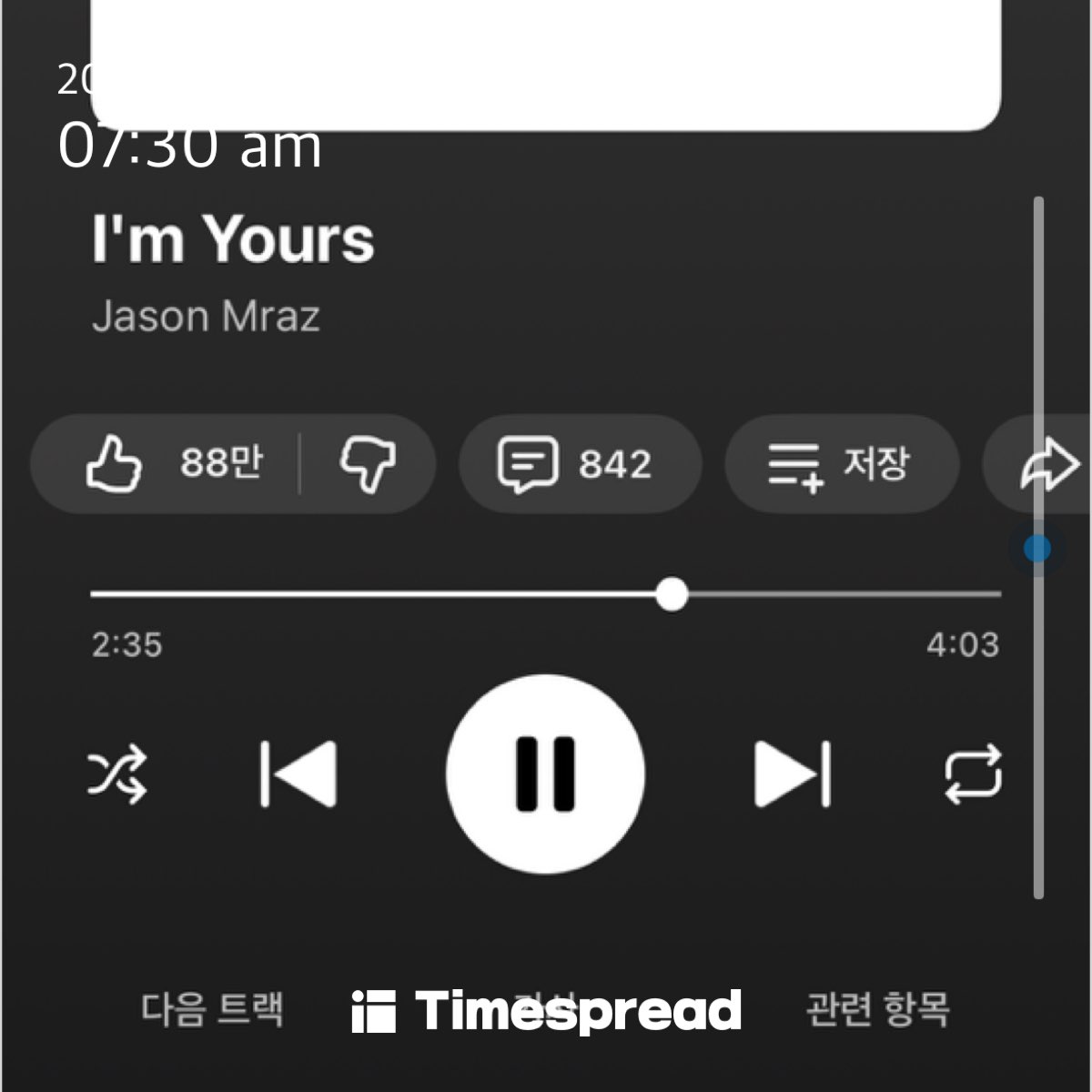Switch to the 다음 트랙 tab
Viewport: 1092px width, 1092px height.
pyautogui.click(x=212, y=1009)
